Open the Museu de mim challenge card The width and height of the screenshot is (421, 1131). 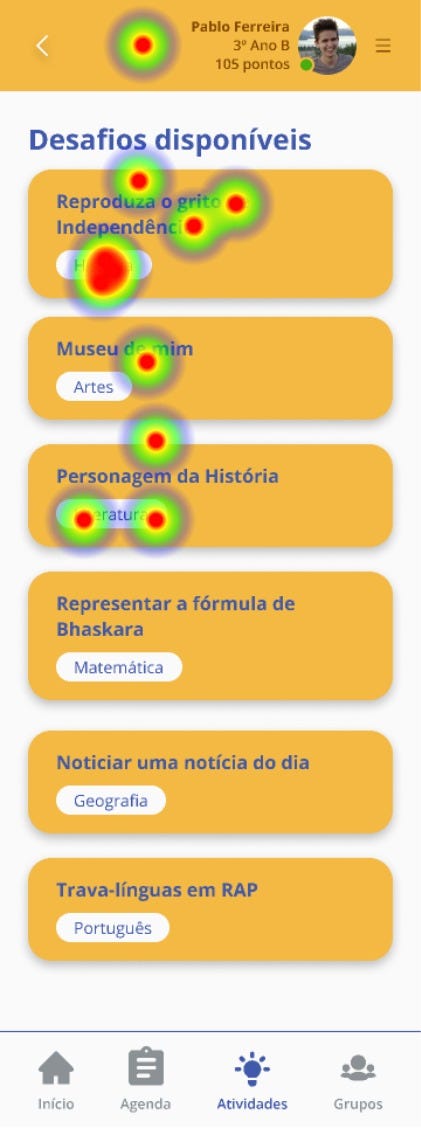210,368
